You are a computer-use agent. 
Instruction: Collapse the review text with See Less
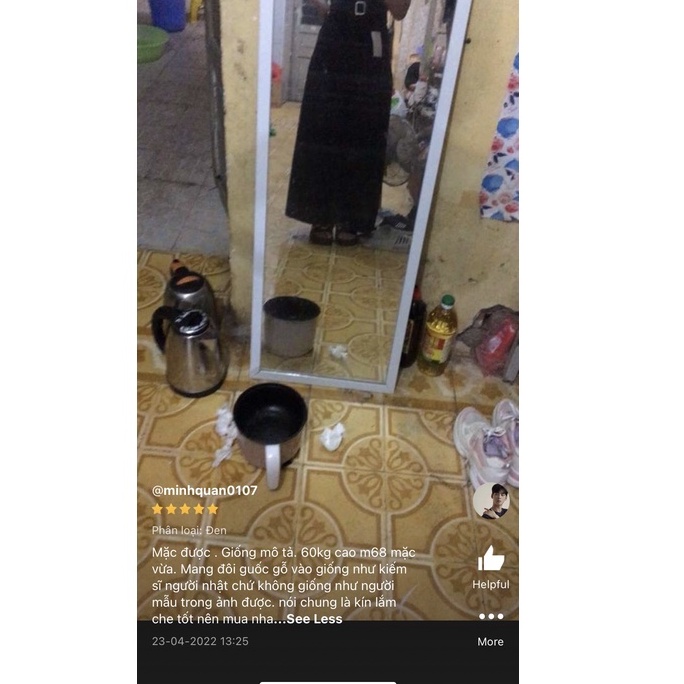[x=314, y=619]
